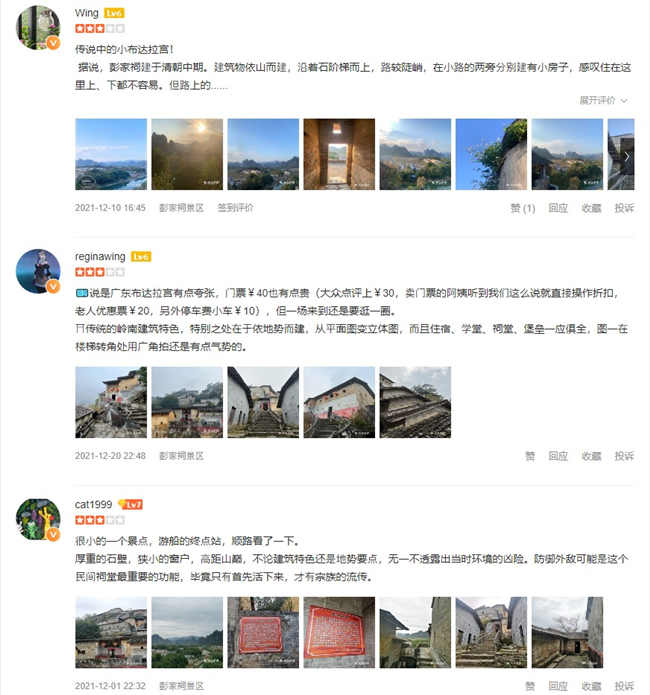Reply to reginawing's review

point(558,456)
